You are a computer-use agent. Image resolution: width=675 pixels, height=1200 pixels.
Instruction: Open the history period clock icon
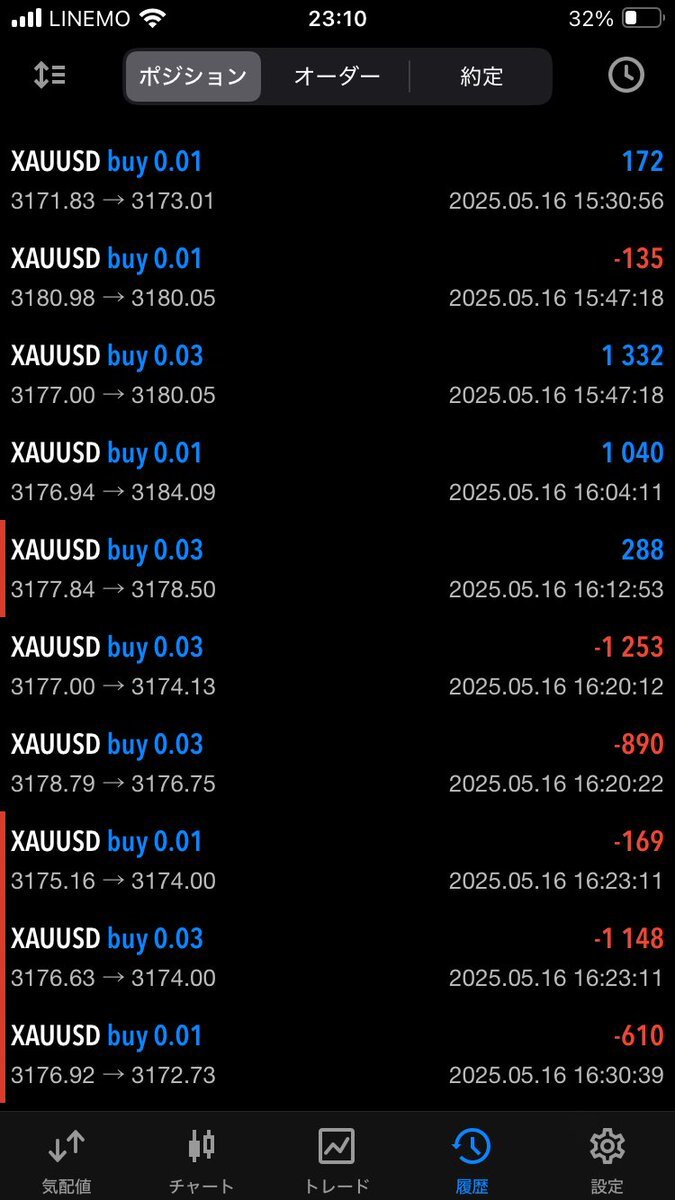tap(626, 76)
